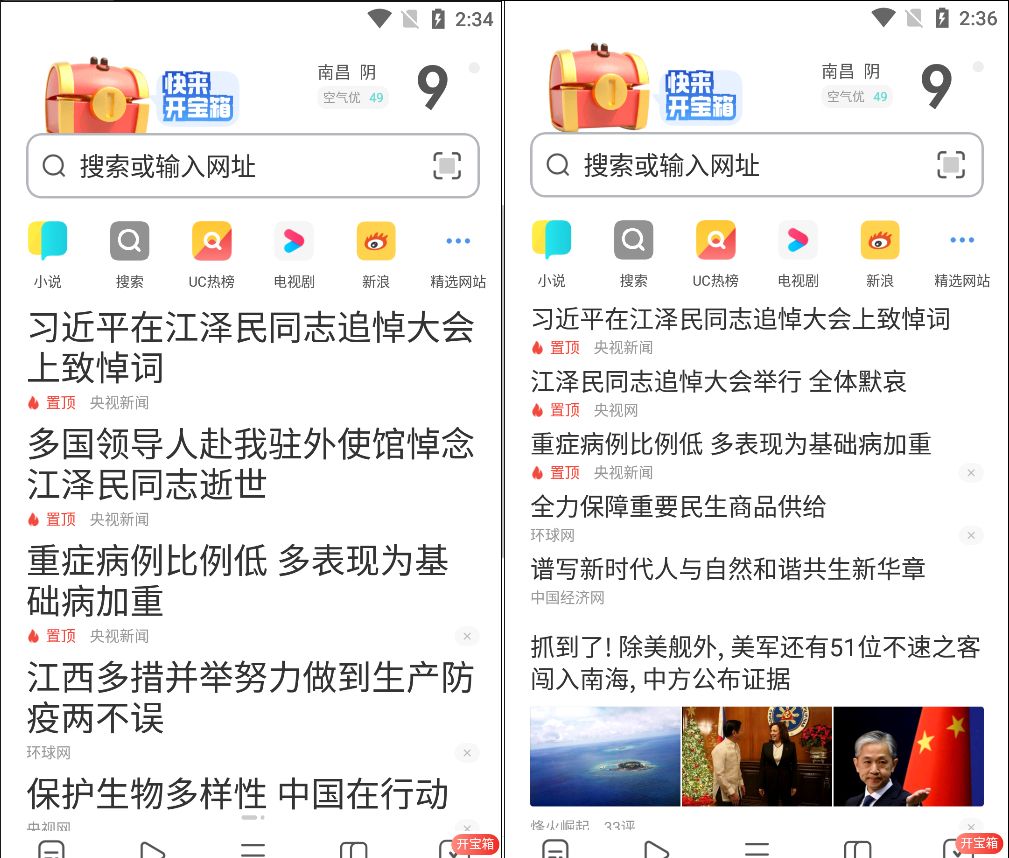
Task: Read 保护生物多样性 中国在行动
Action: [237, 794]
